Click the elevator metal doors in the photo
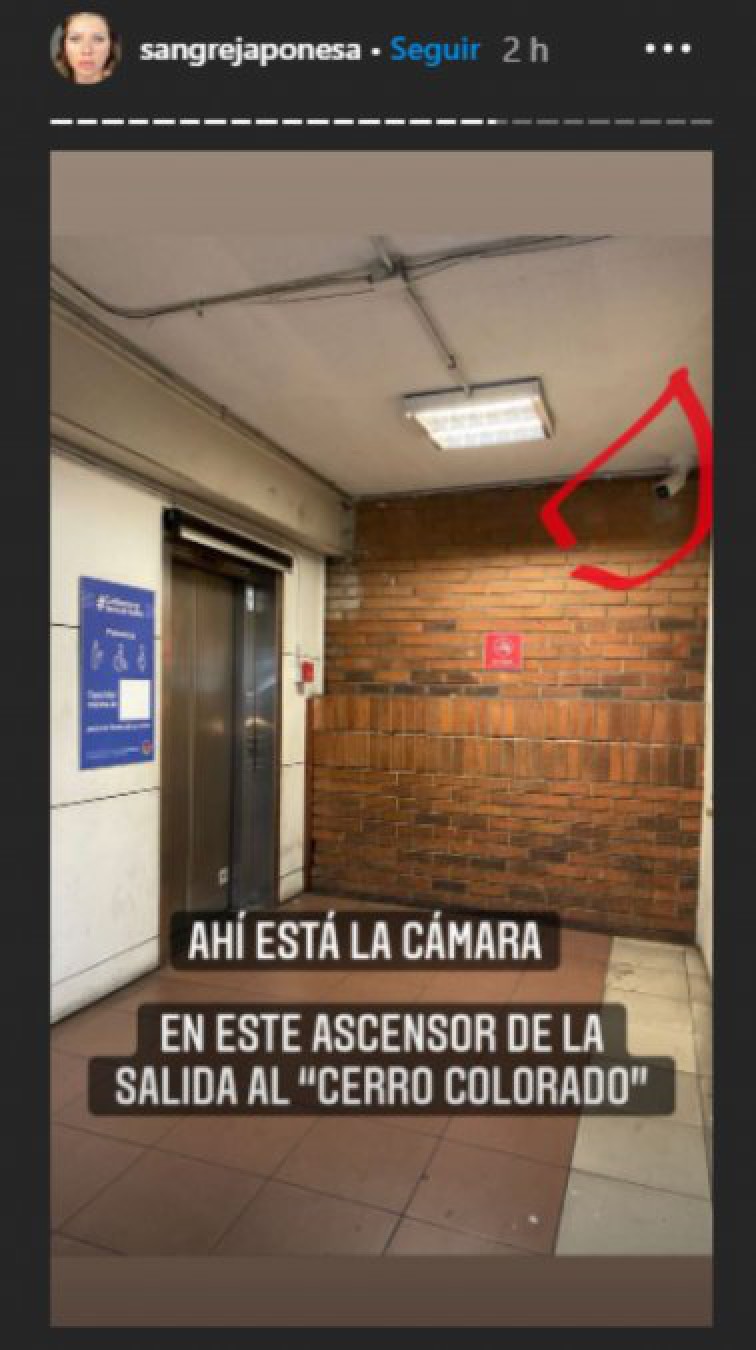Viewport: 756px width, 1350px height. (225, 720)
